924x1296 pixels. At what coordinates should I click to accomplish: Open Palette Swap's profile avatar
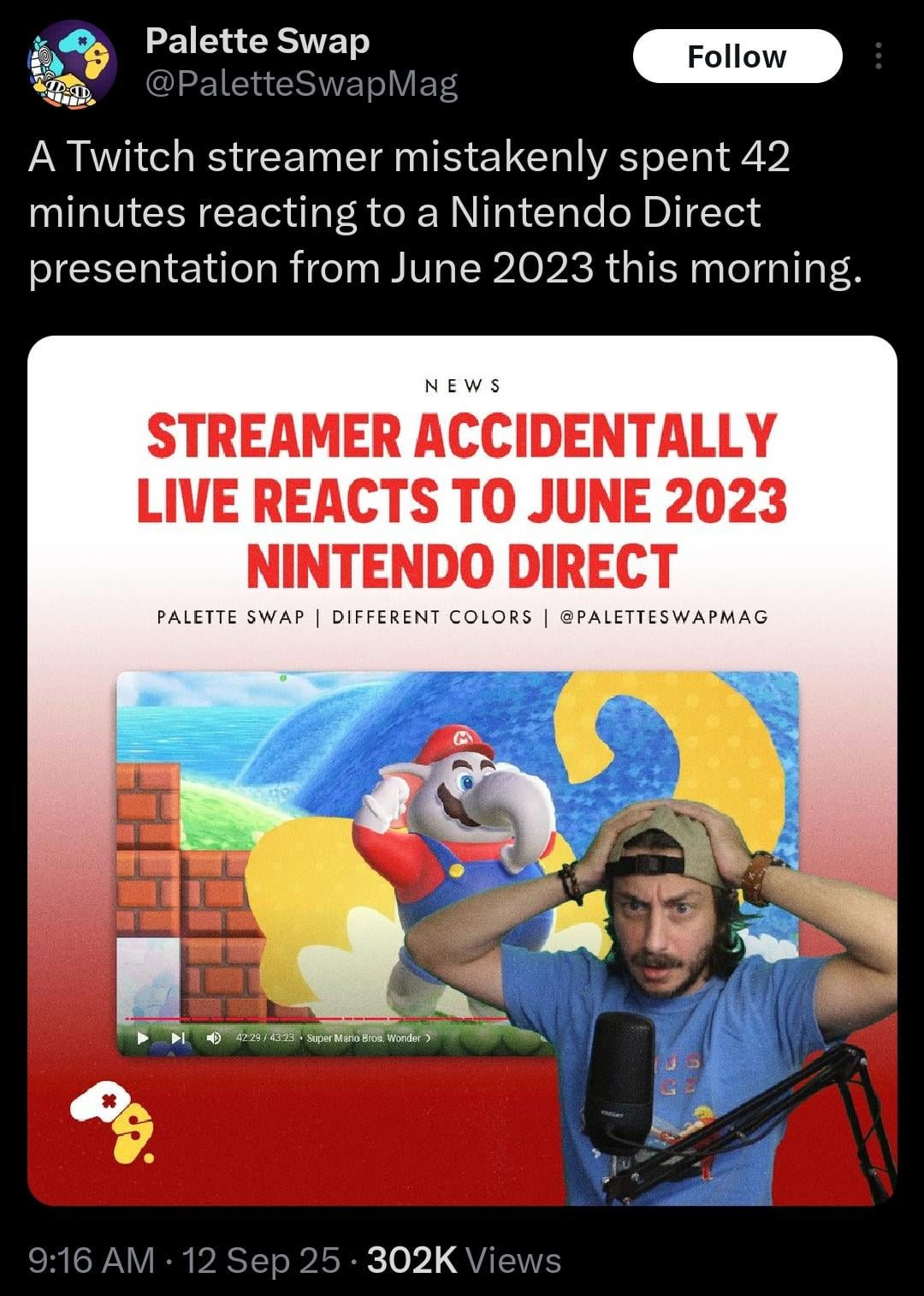(74, 63)
